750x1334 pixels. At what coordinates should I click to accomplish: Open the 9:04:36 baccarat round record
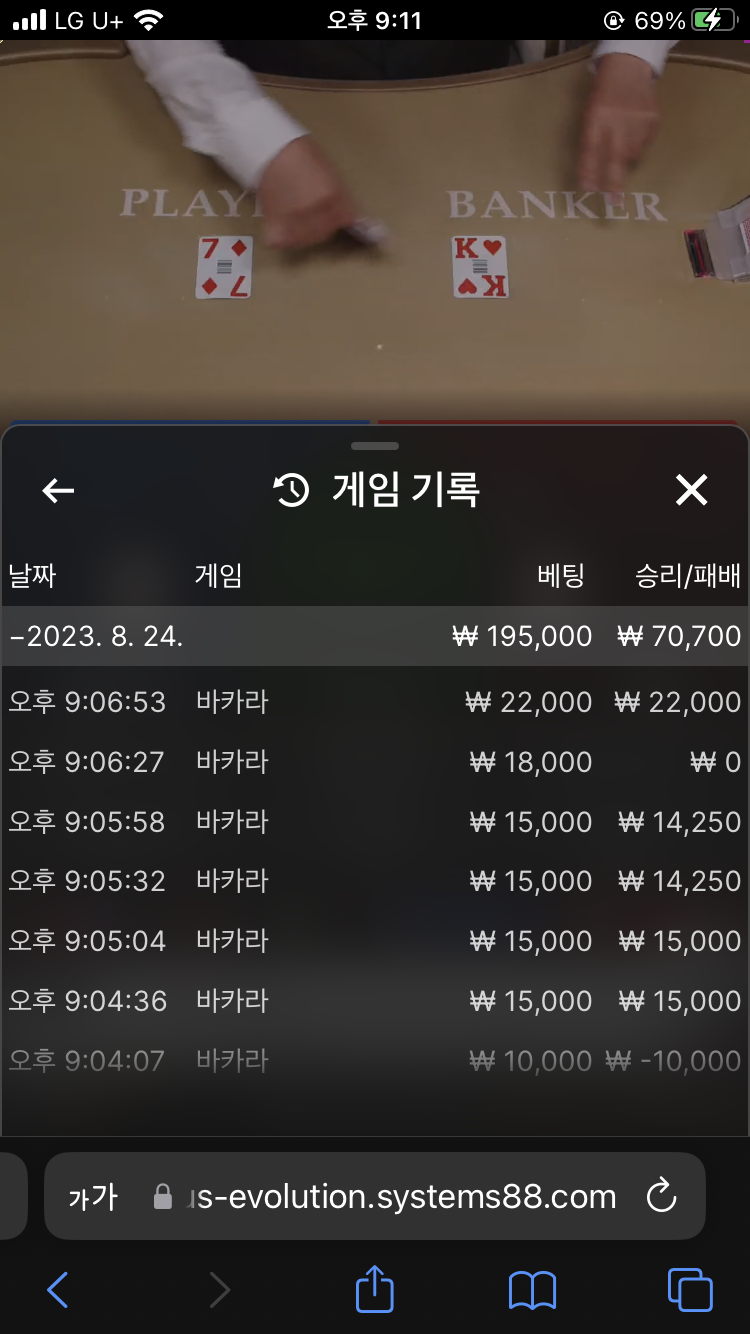(x=375, y=1001)
